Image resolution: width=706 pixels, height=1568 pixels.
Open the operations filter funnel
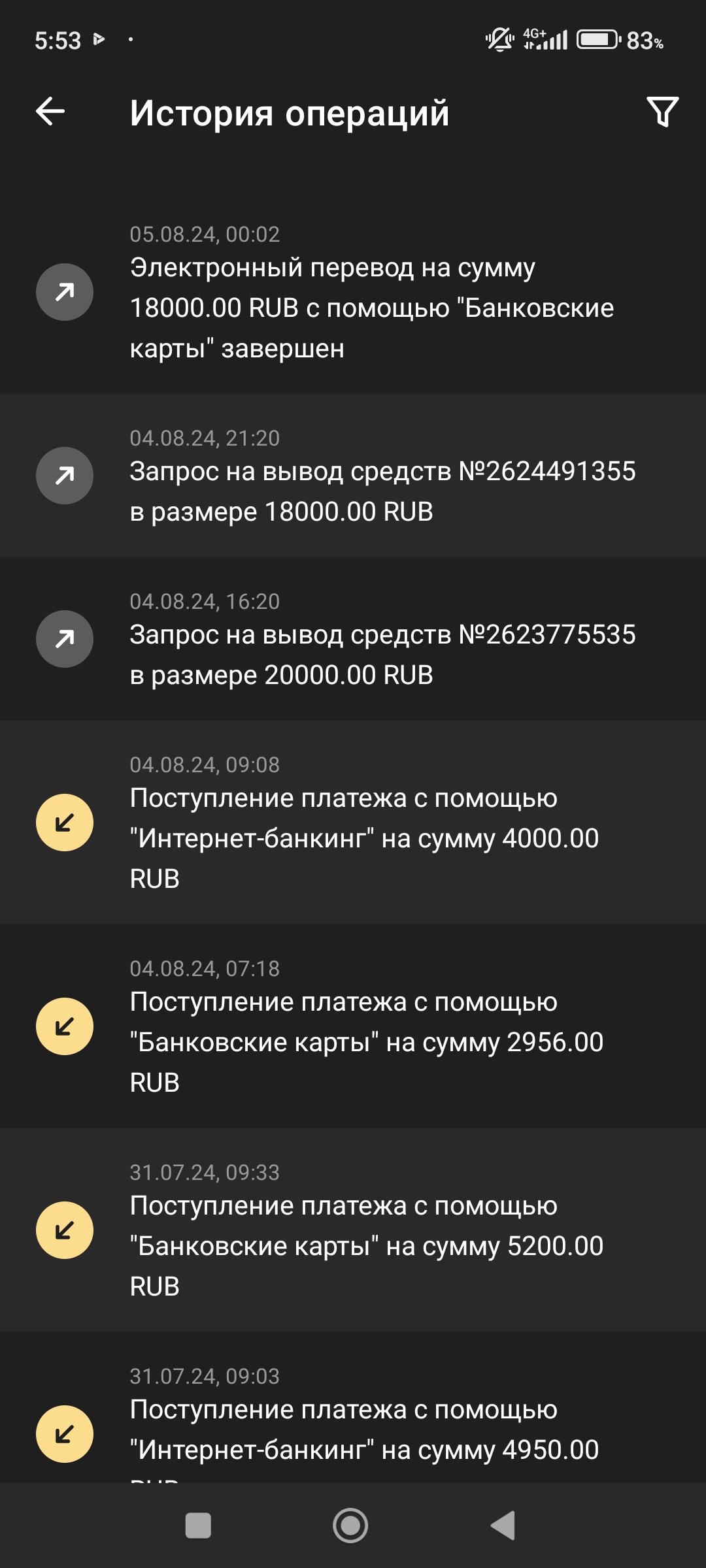tap(662, 112)
